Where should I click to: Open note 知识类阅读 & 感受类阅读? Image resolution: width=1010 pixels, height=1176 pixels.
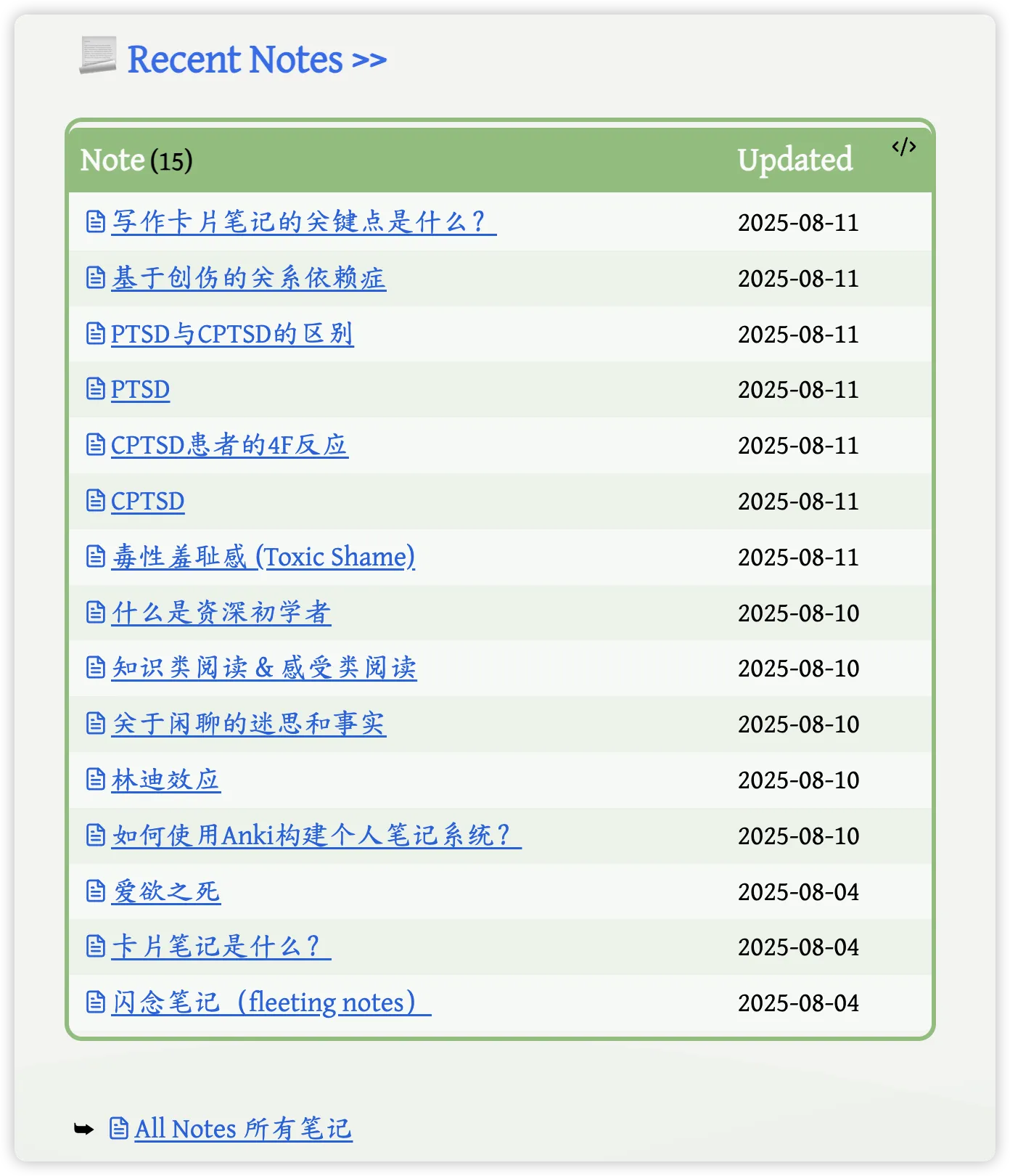tap(263, 668)
